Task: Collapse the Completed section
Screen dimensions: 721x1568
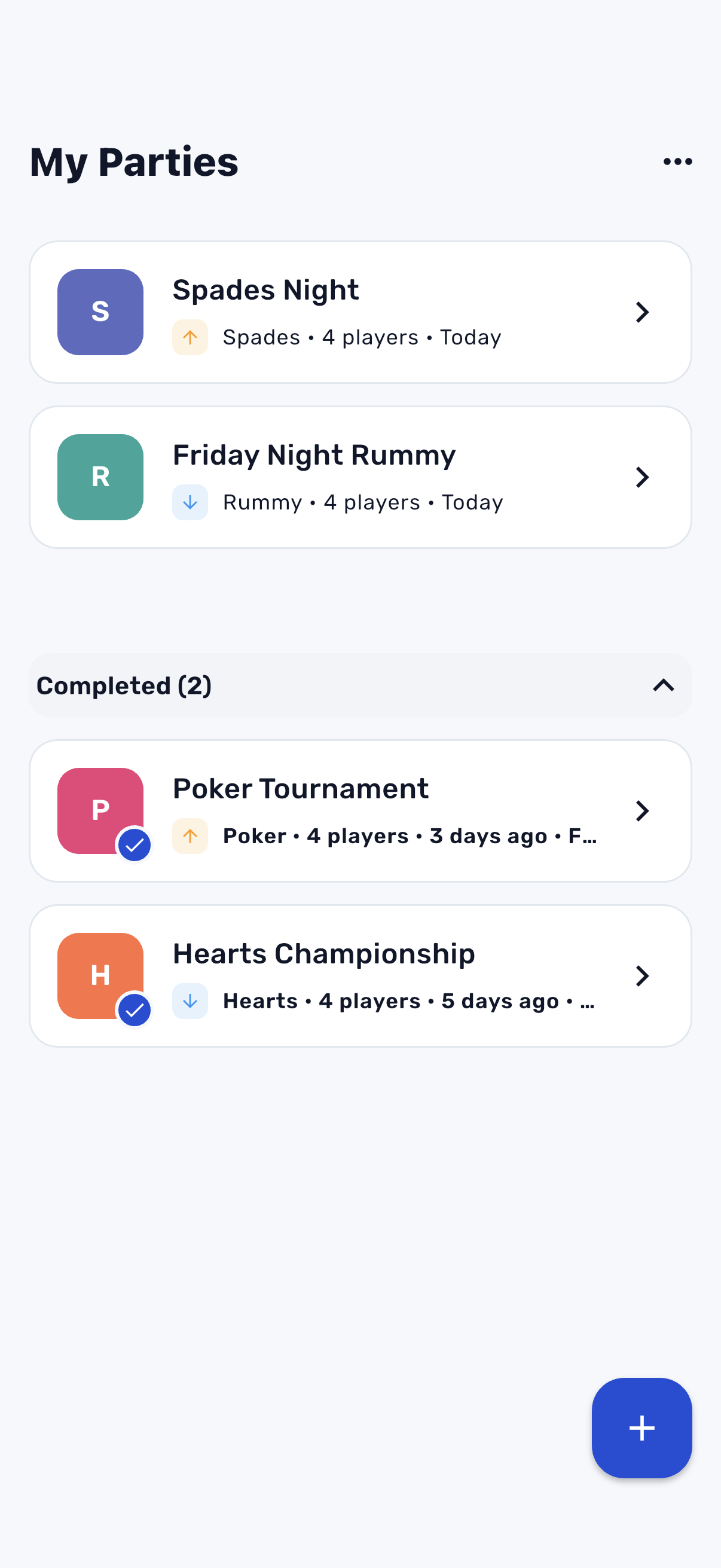Action: (x=663, y=685)
